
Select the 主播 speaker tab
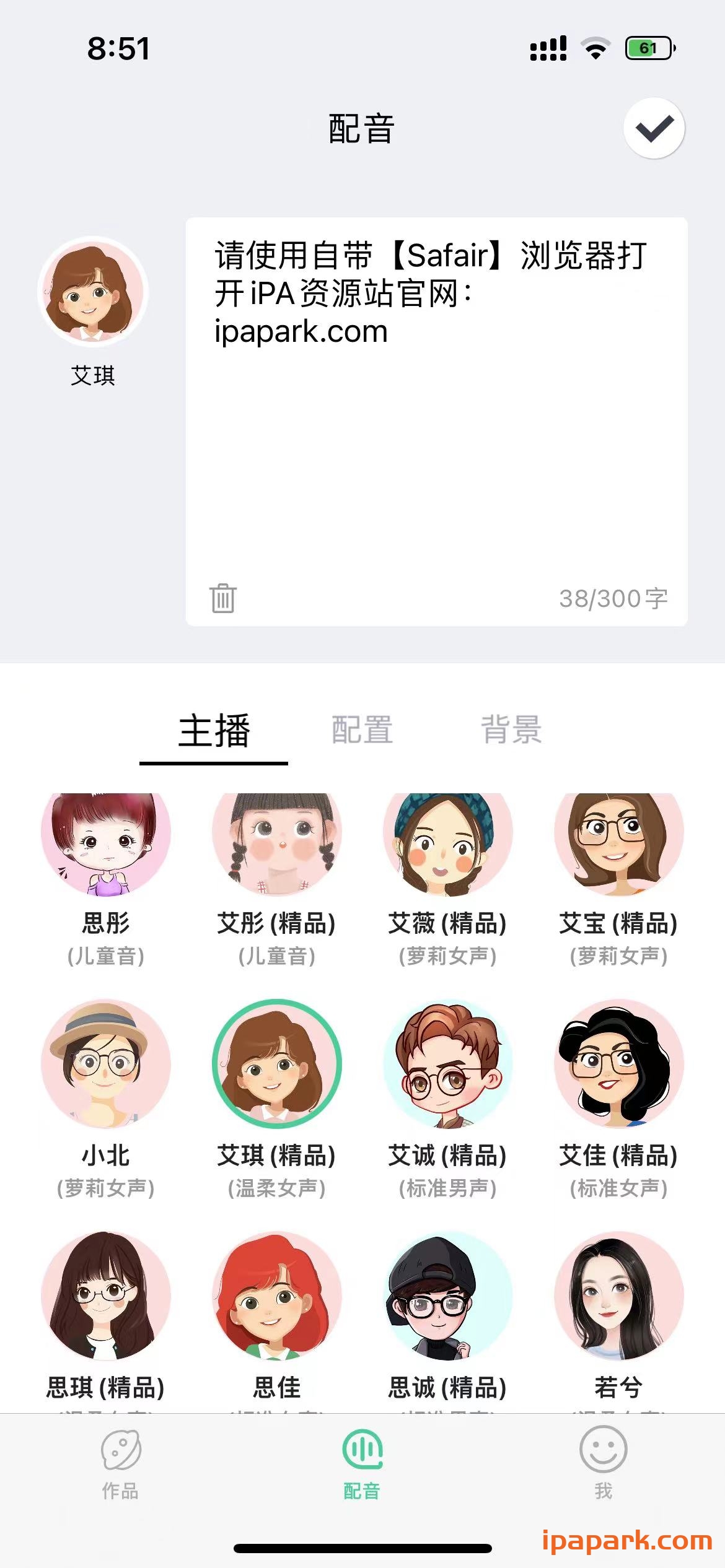[215, 733]
